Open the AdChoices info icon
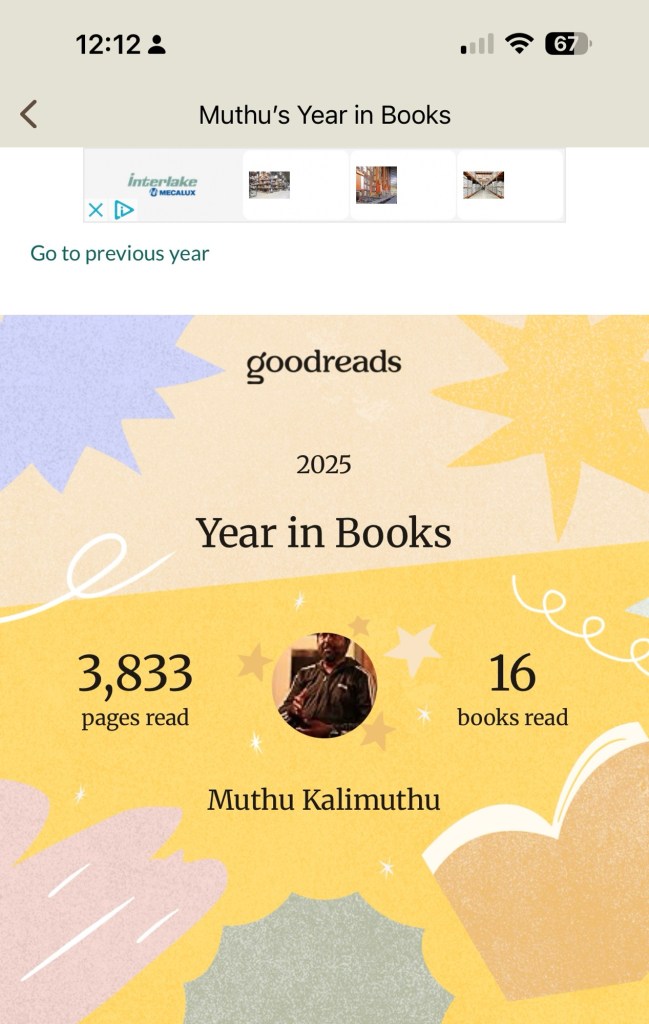This screenshot has width=649, height=1024. (124, 210)
